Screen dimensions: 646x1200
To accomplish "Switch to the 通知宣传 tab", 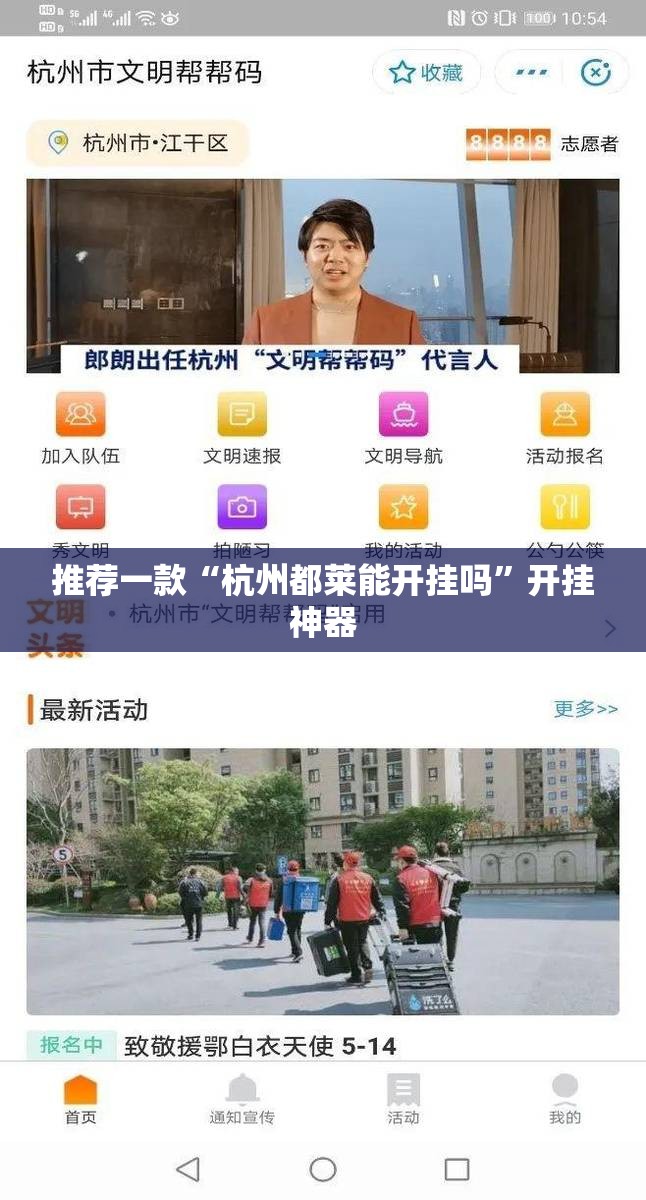I will coord(242,1099).
